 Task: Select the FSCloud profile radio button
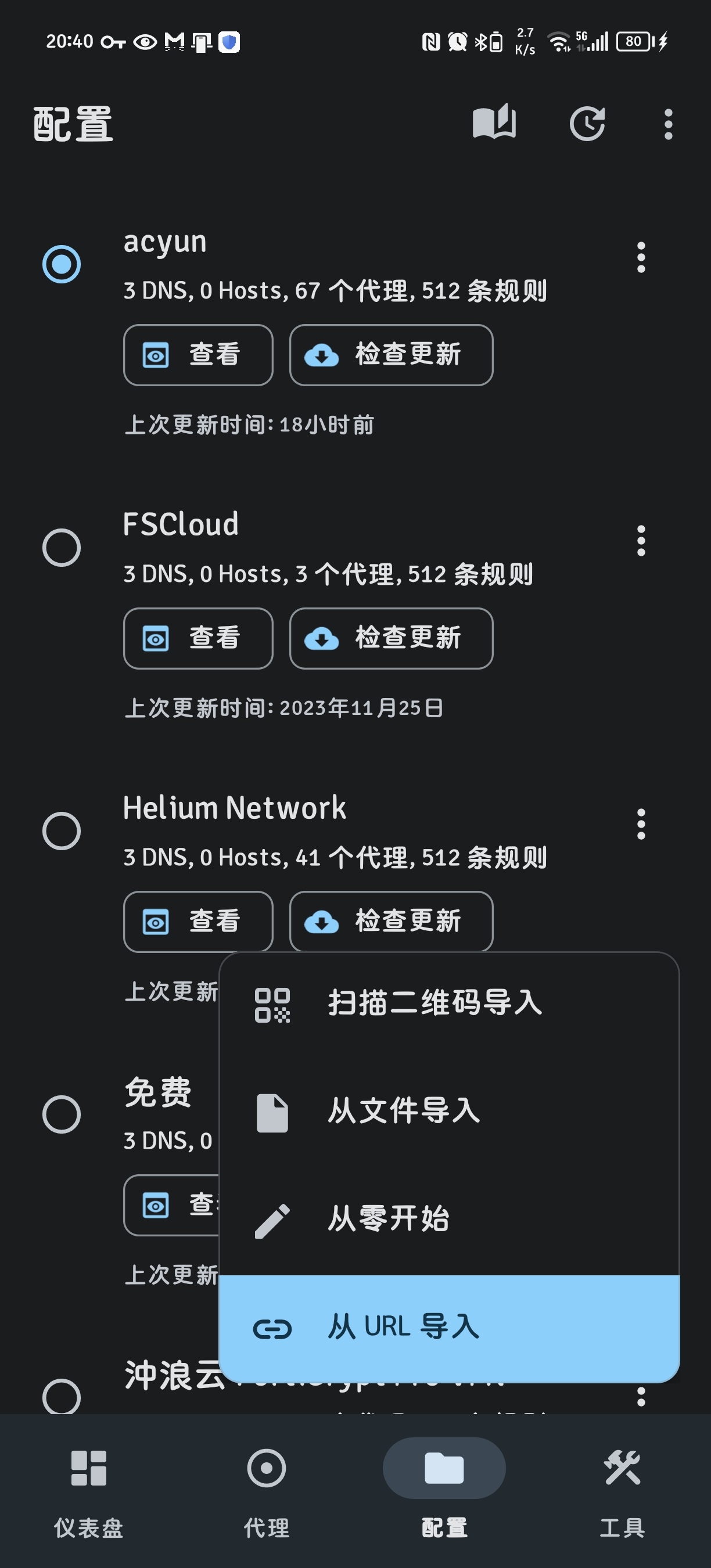coord(62,546)
